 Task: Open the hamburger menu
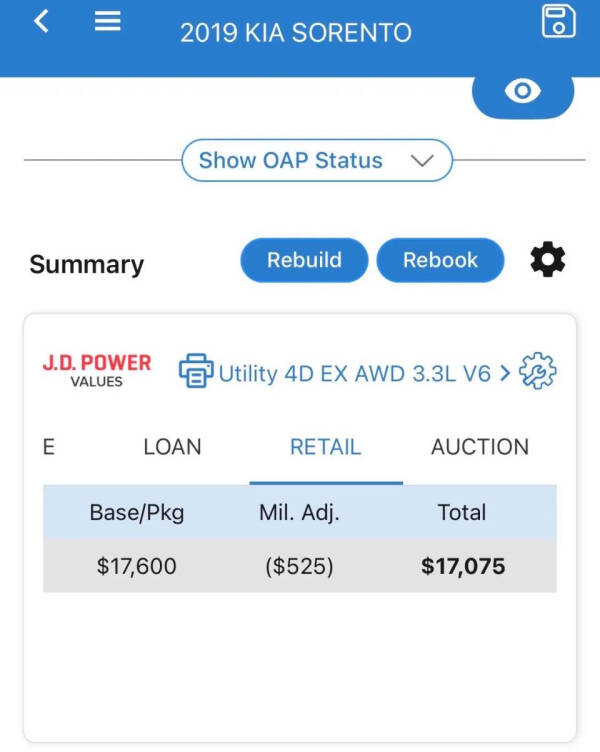pos(108,21)
